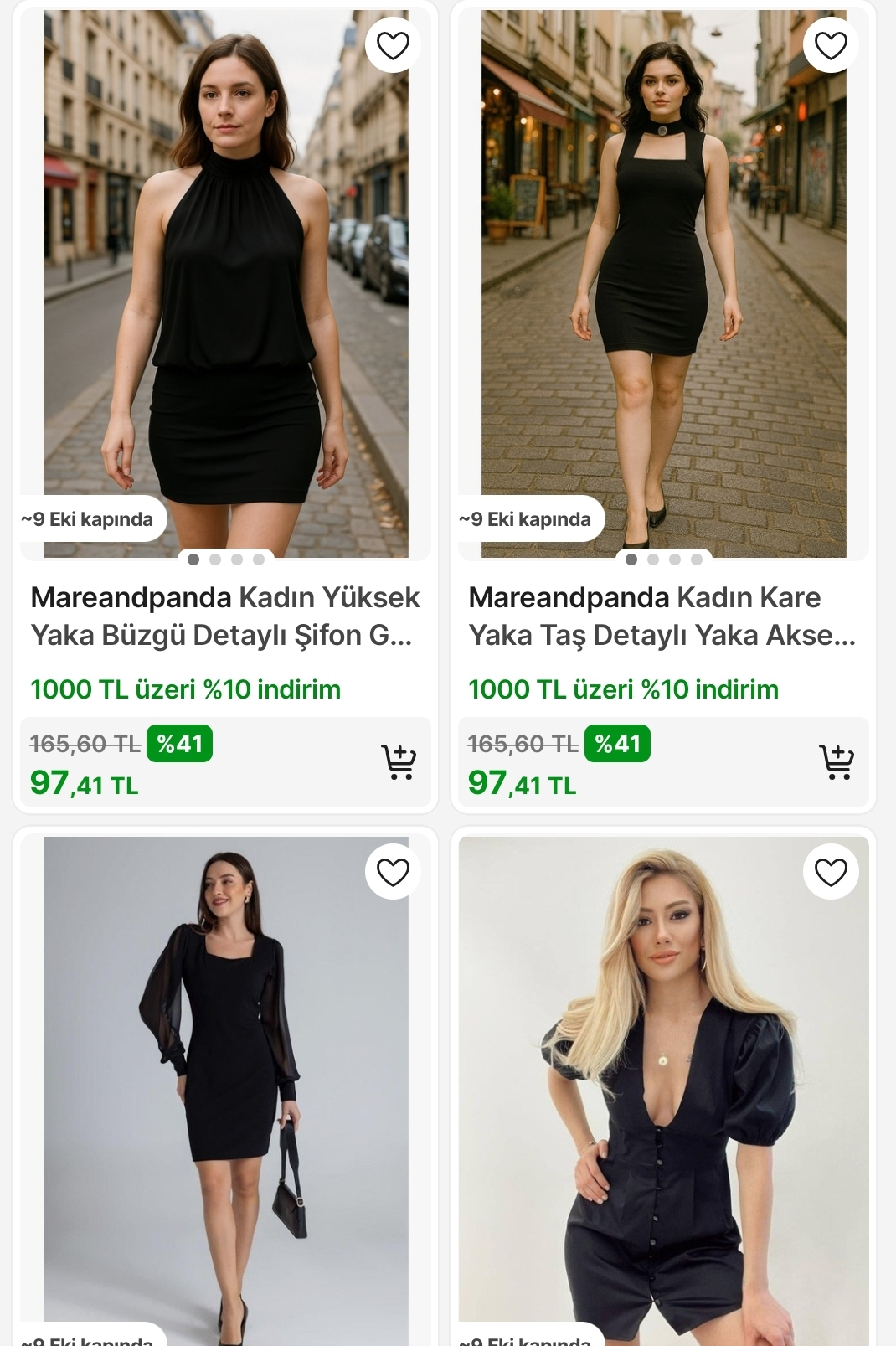Image resolution: width=896 pixels, height=1346 pixels.
Task: Click the second product's discount banner
Action: [x=625, y=690]
